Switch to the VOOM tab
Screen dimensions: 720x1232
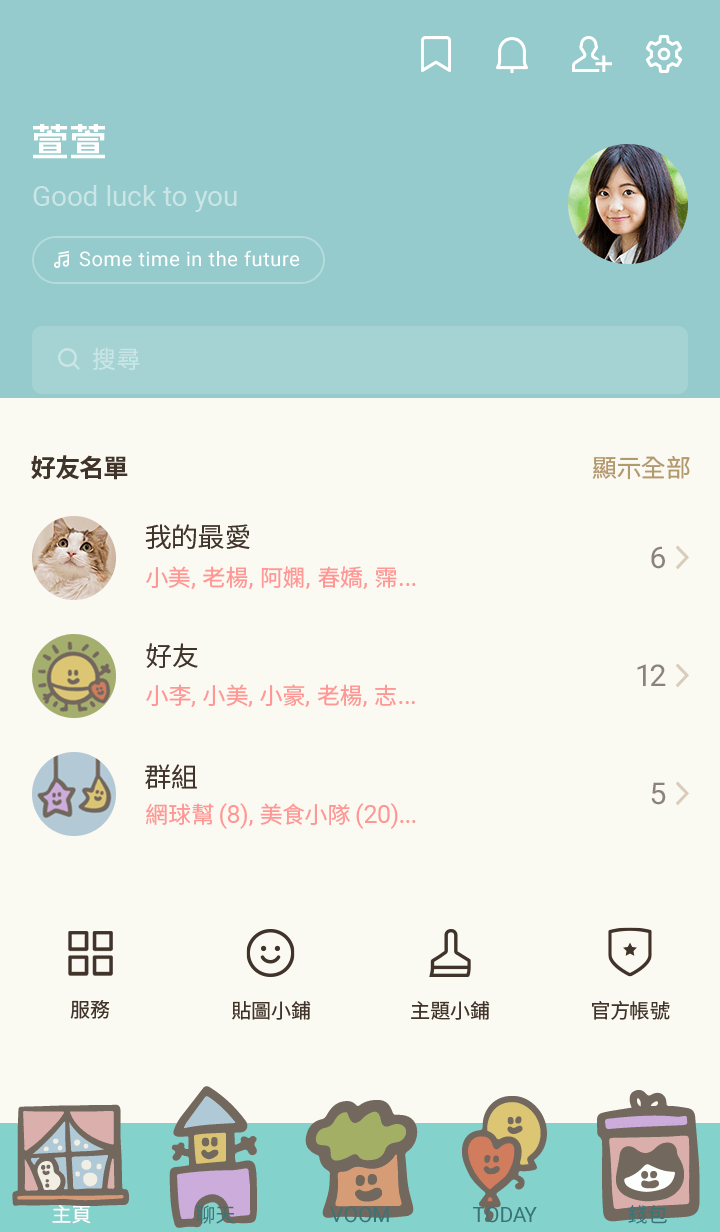pyautogui.click(x=360, y=1165)
